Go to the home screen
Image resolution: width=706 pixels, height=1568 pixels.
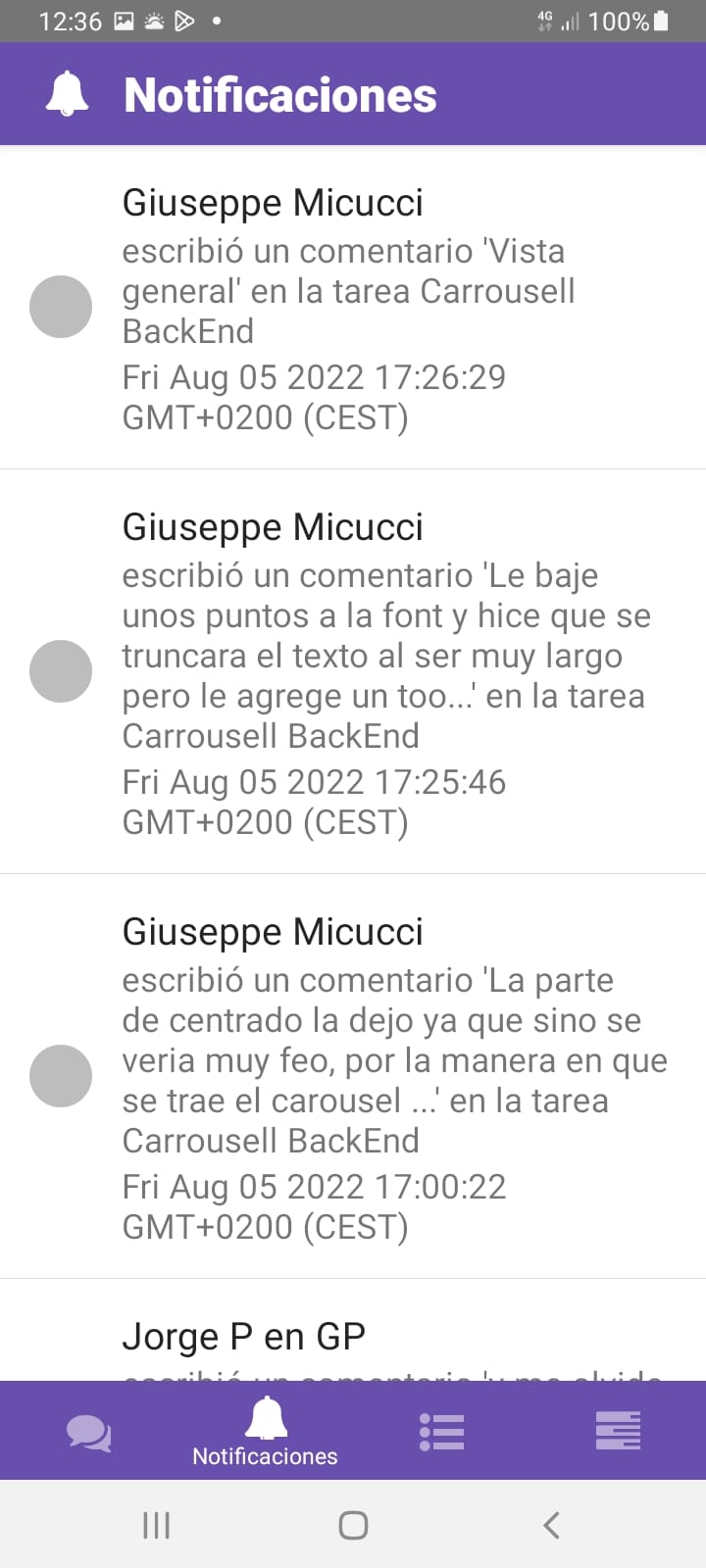[x=353, y=1525]
